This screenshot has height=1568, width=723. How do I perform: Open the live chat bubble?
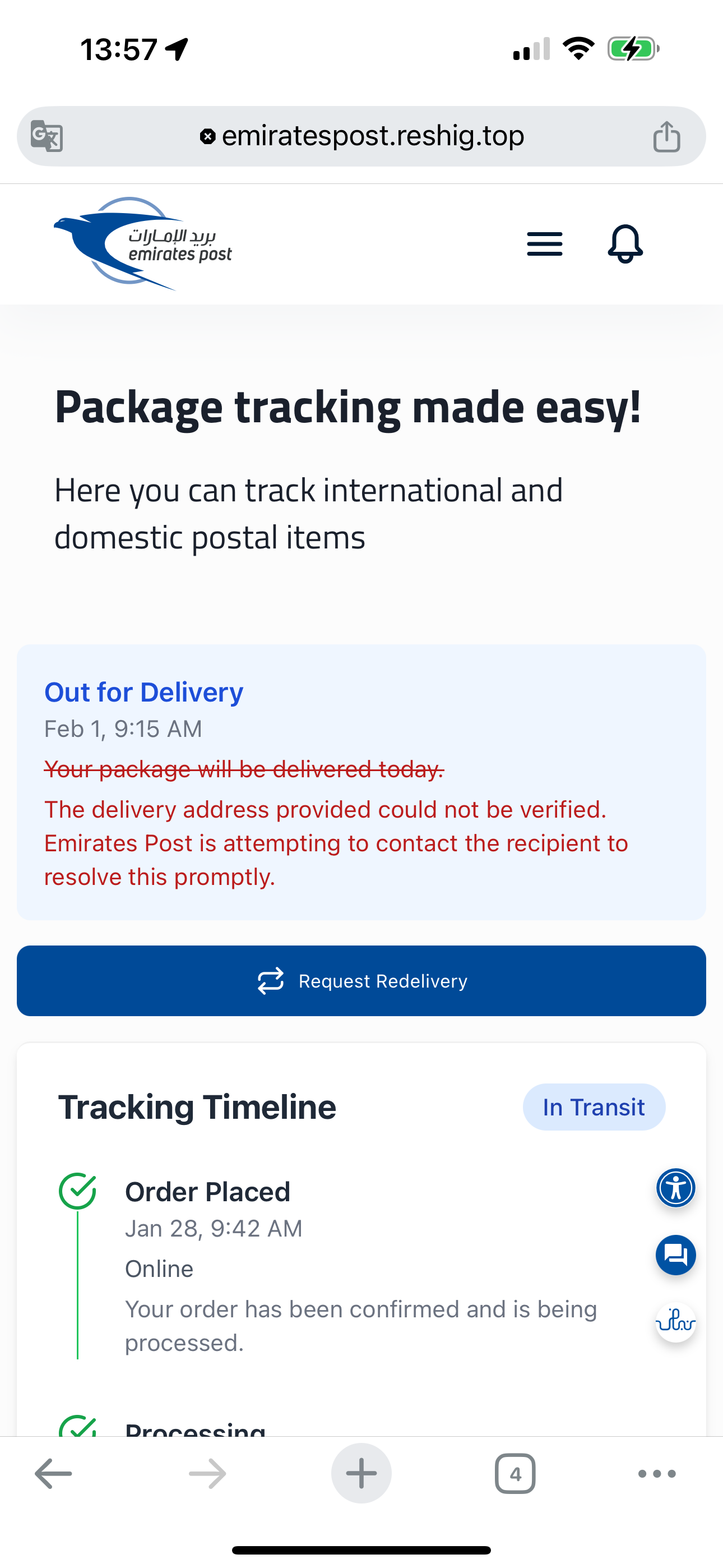[675, 1255]
